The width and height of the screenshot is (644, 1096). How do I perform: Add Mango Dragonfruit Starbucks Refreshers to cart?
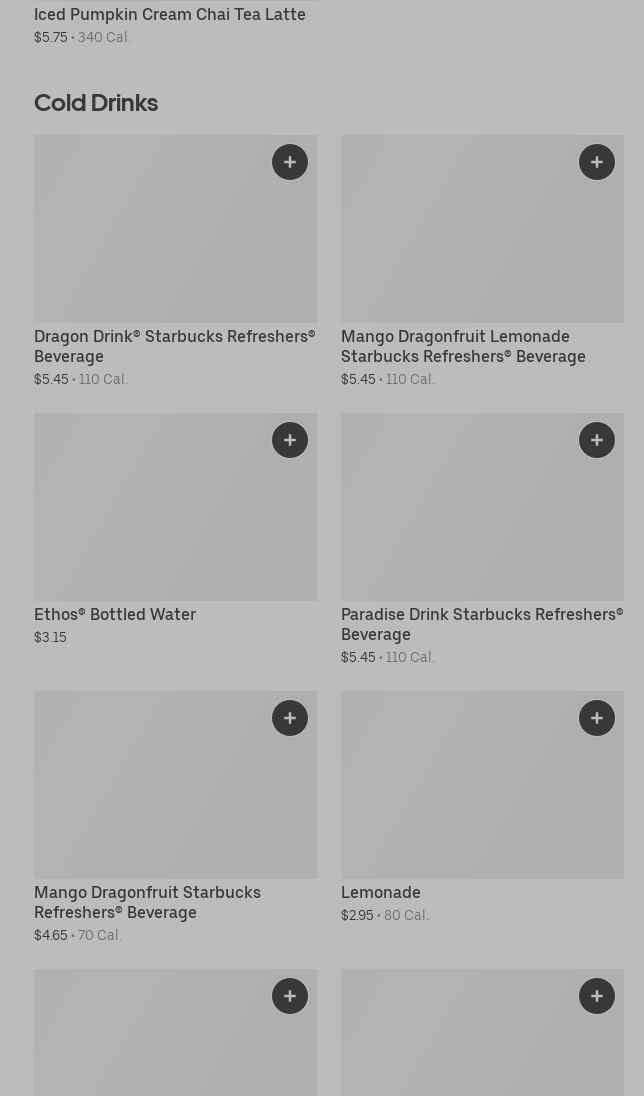290,718
